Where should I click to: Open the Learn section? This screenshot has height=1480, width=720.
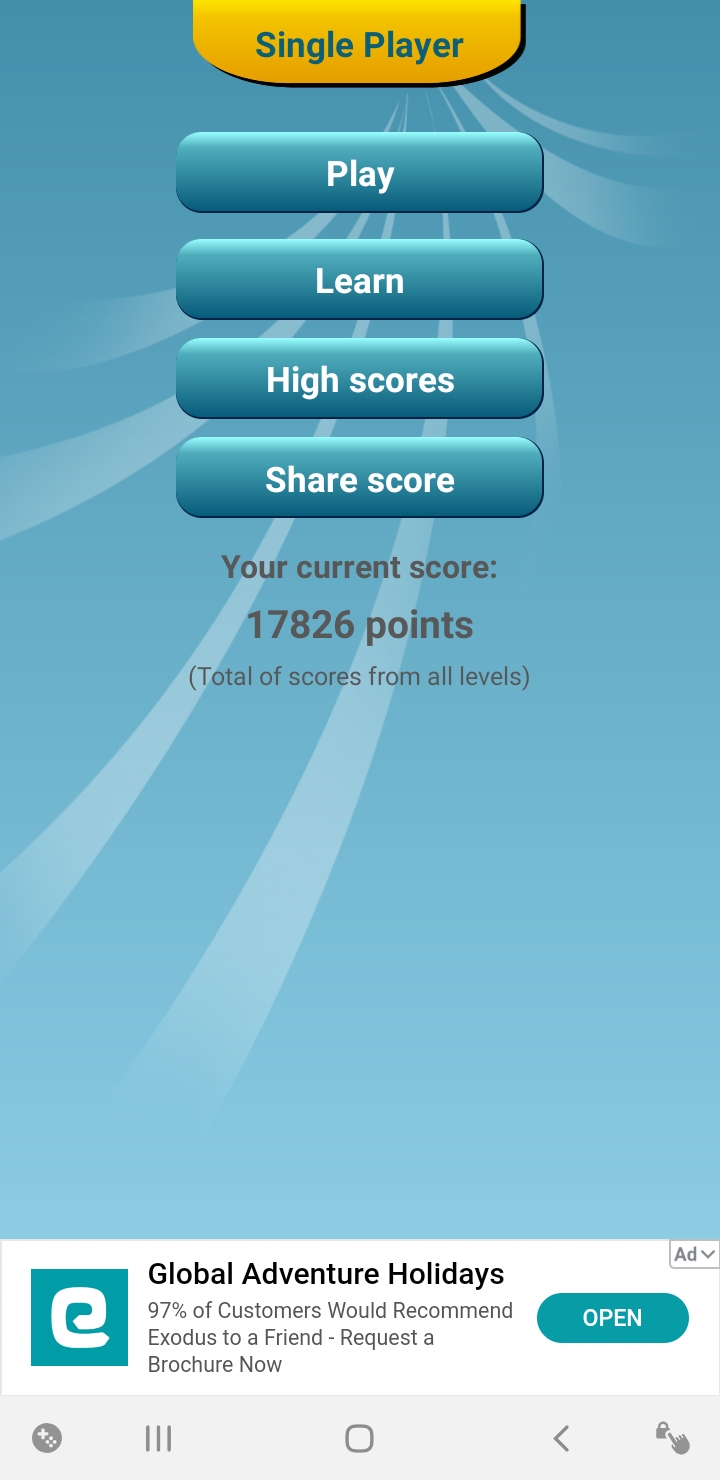pos(360,280)
